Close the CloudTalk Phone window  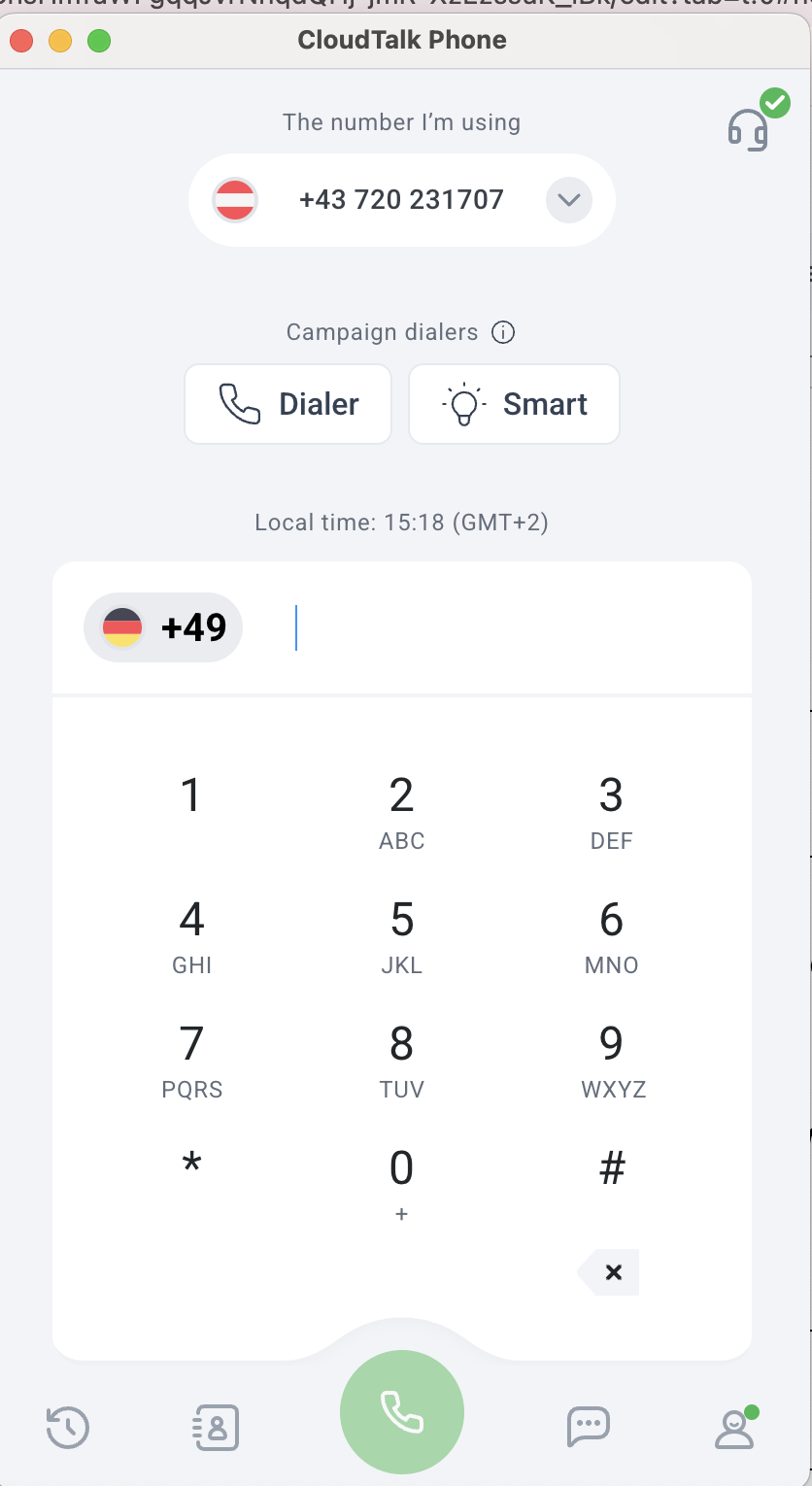click(21, 41)
